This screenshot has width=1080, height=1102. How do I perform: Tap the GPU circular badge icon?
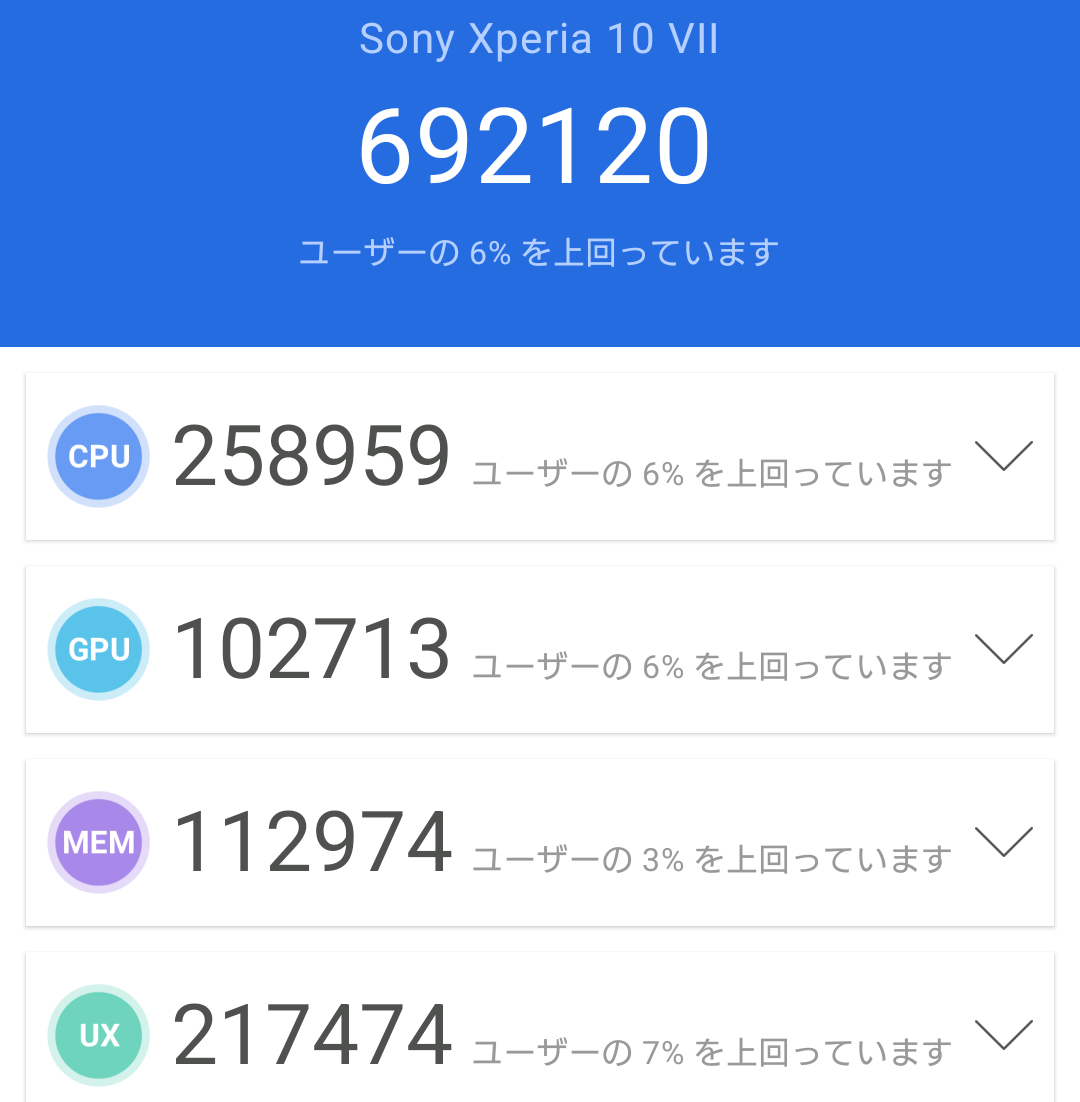coord(98,649)
